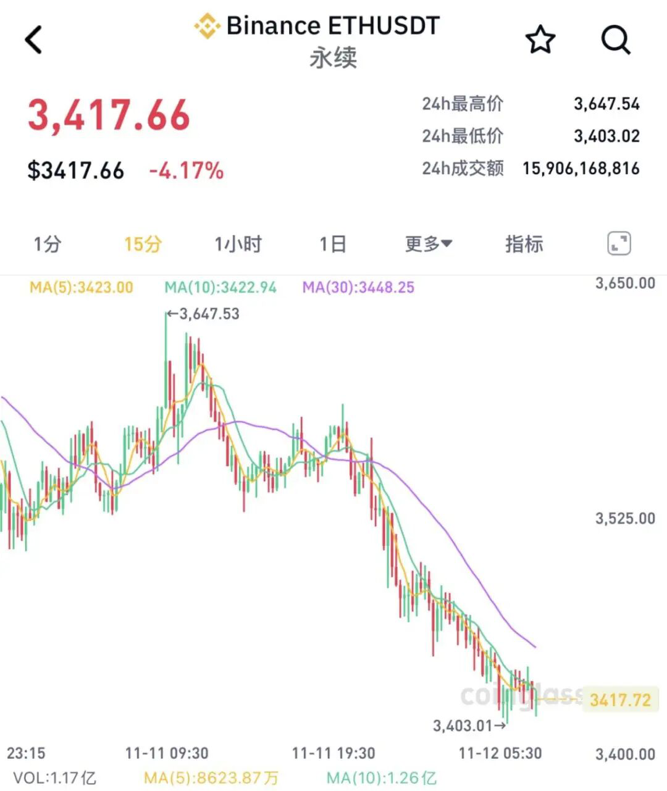Select the 15分 chart interval

[x=142, y=244]
